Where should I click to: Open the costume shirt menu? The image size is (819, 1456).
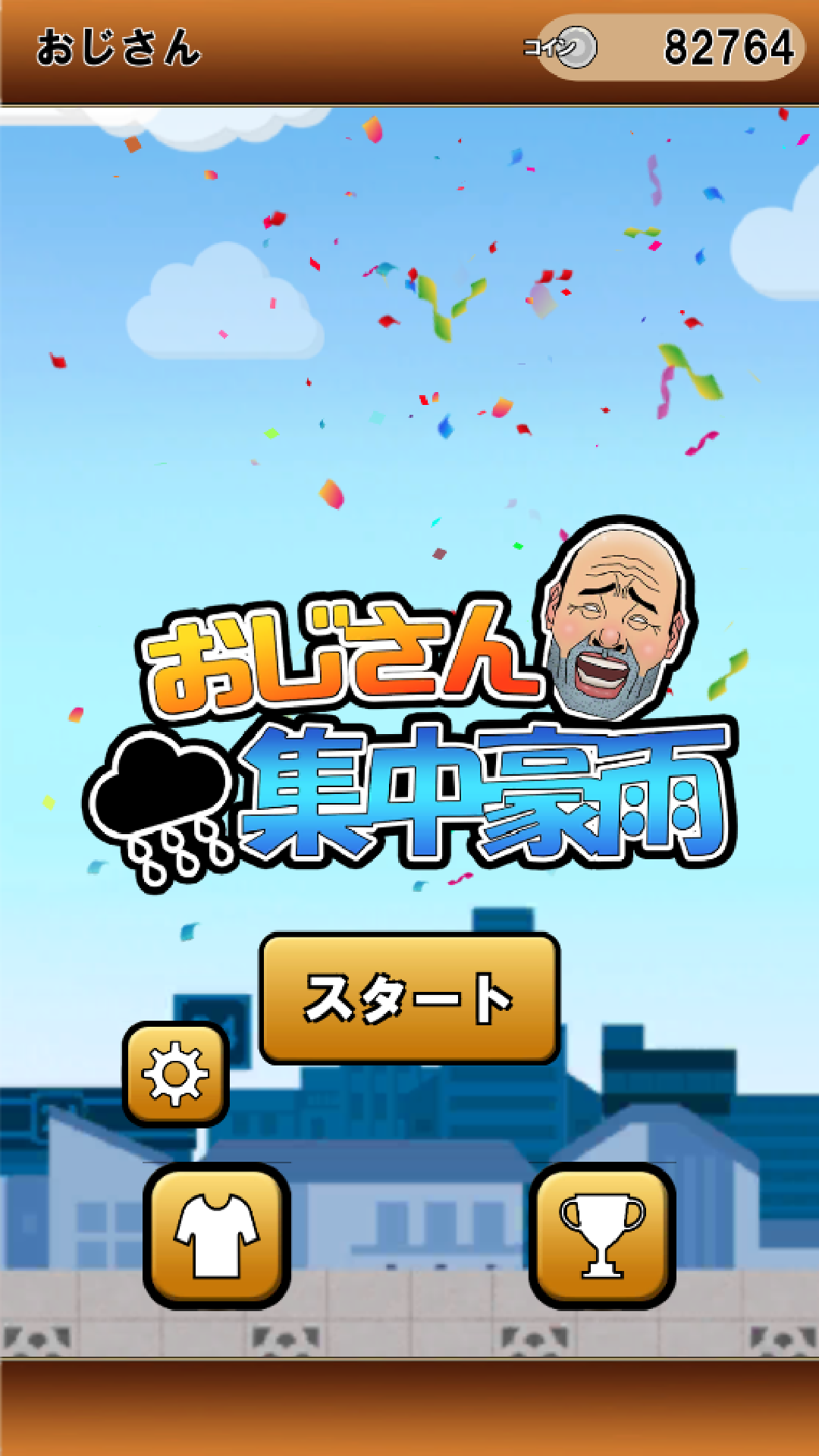[217, 1236]
